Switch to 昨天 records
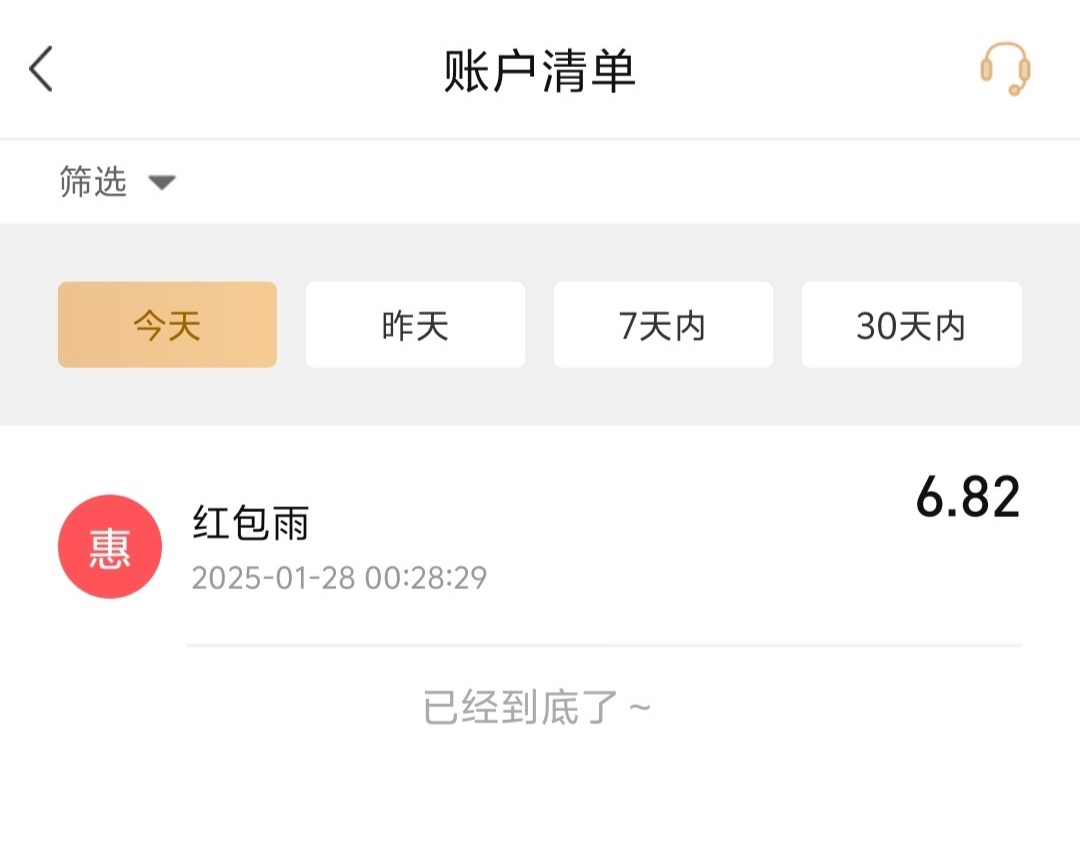Screen dimensions: 1080x858 pos(415,325)
